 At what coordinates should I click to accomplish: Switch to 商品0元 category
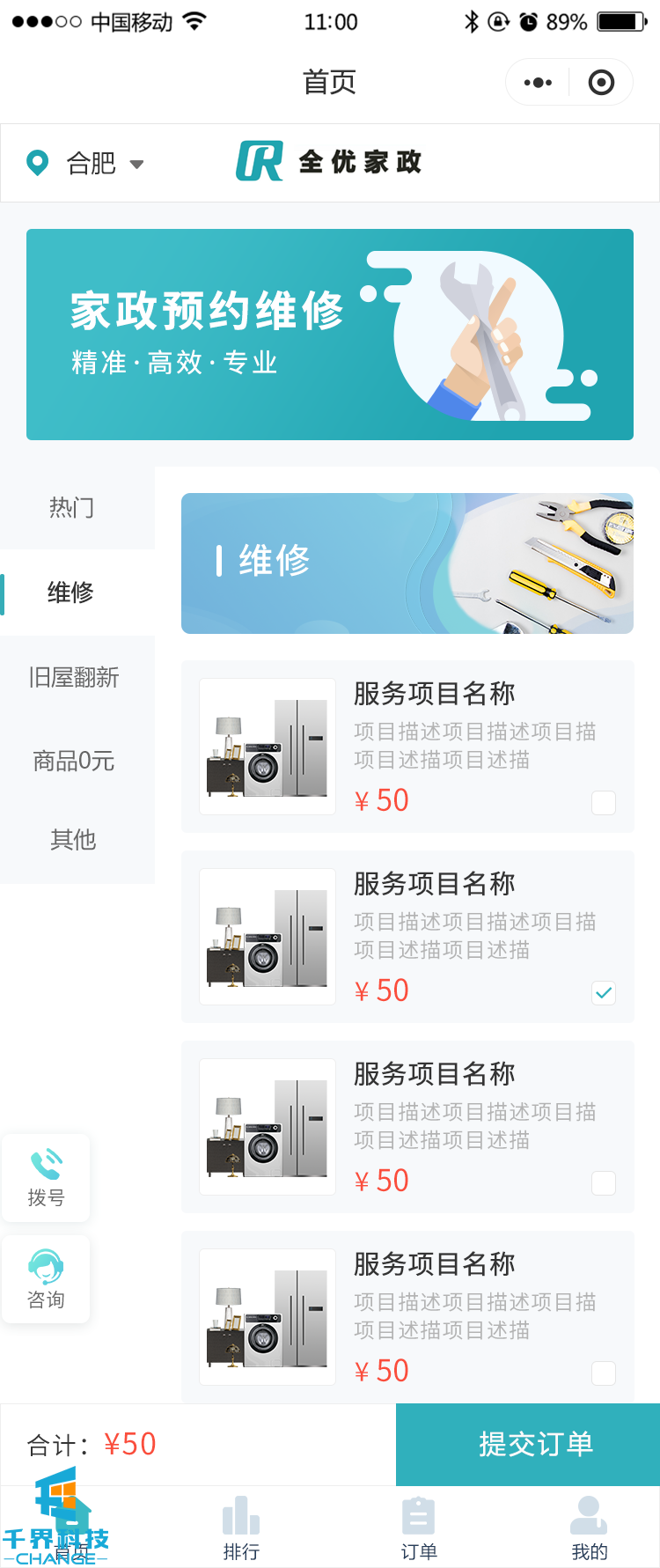74,761
